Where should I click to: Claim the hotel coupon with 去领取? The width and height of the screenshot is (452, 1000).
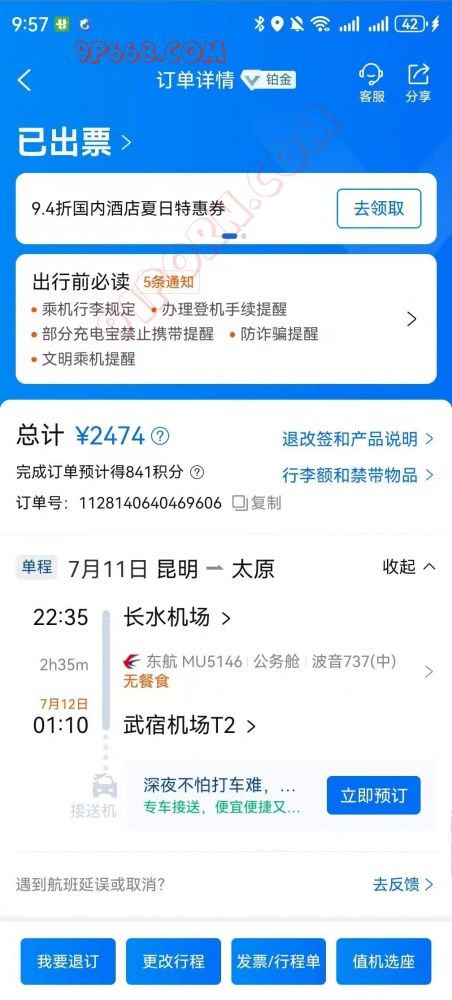(x=379, y=209)
